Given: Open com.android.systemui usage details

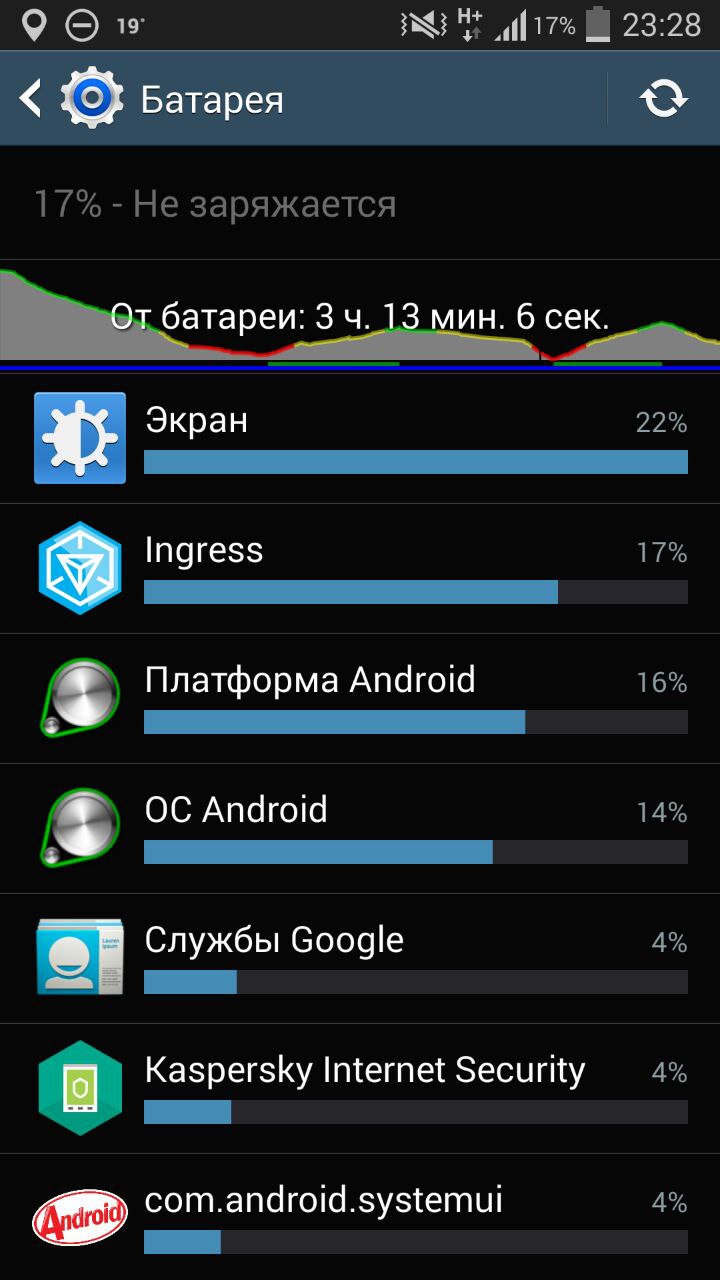Looking at the screenshot, I should [360, 1216].
